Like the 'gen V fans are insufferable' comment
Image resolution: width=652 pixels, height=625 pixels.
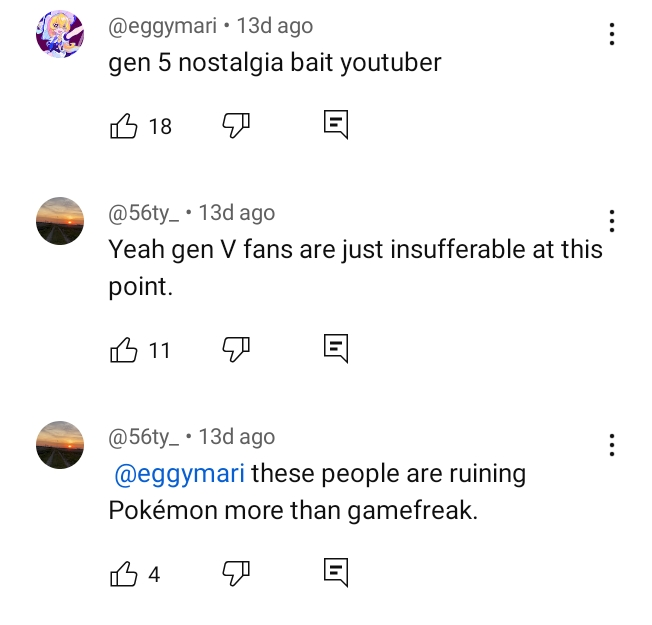(x=123, y=349)
